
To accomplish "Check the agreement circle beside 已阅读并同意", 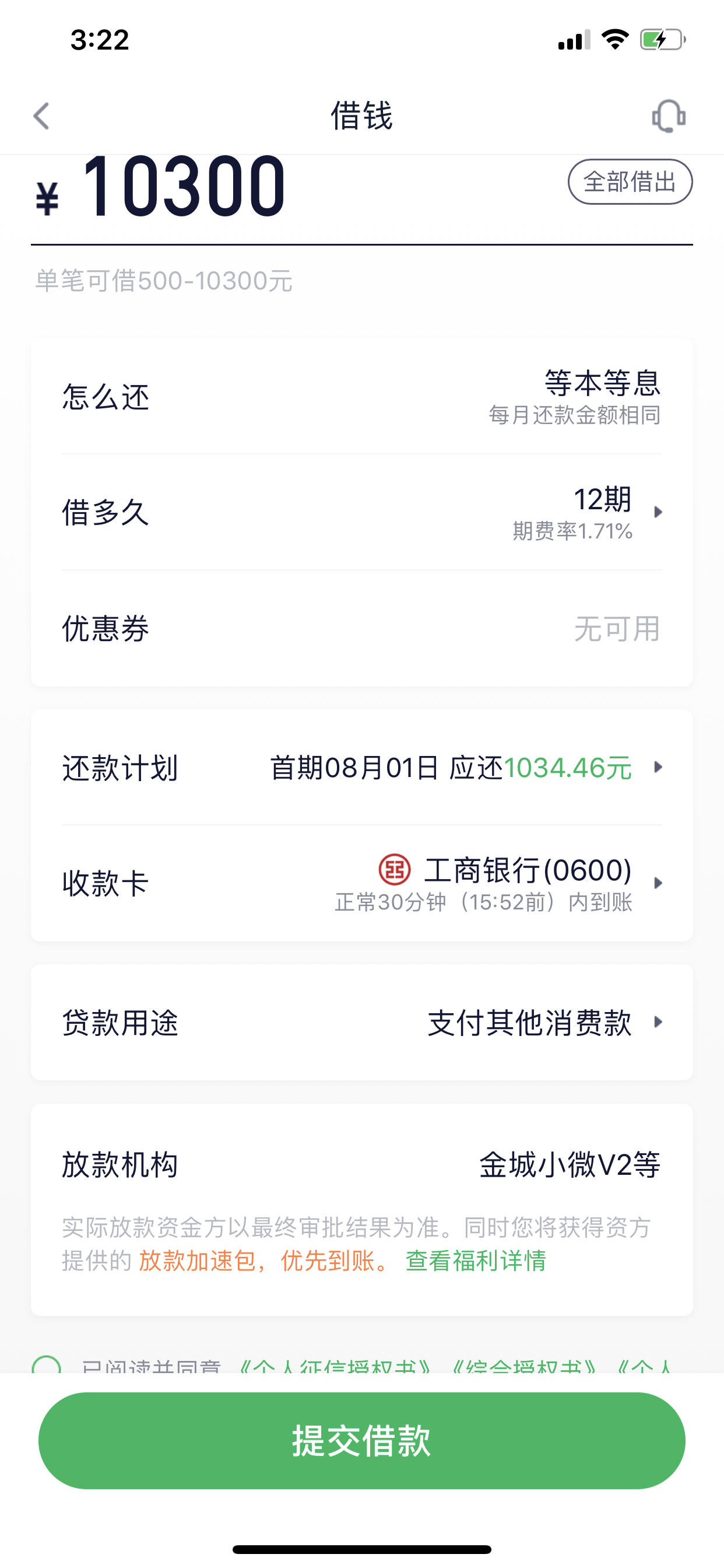I will (x=46, y=1366).
